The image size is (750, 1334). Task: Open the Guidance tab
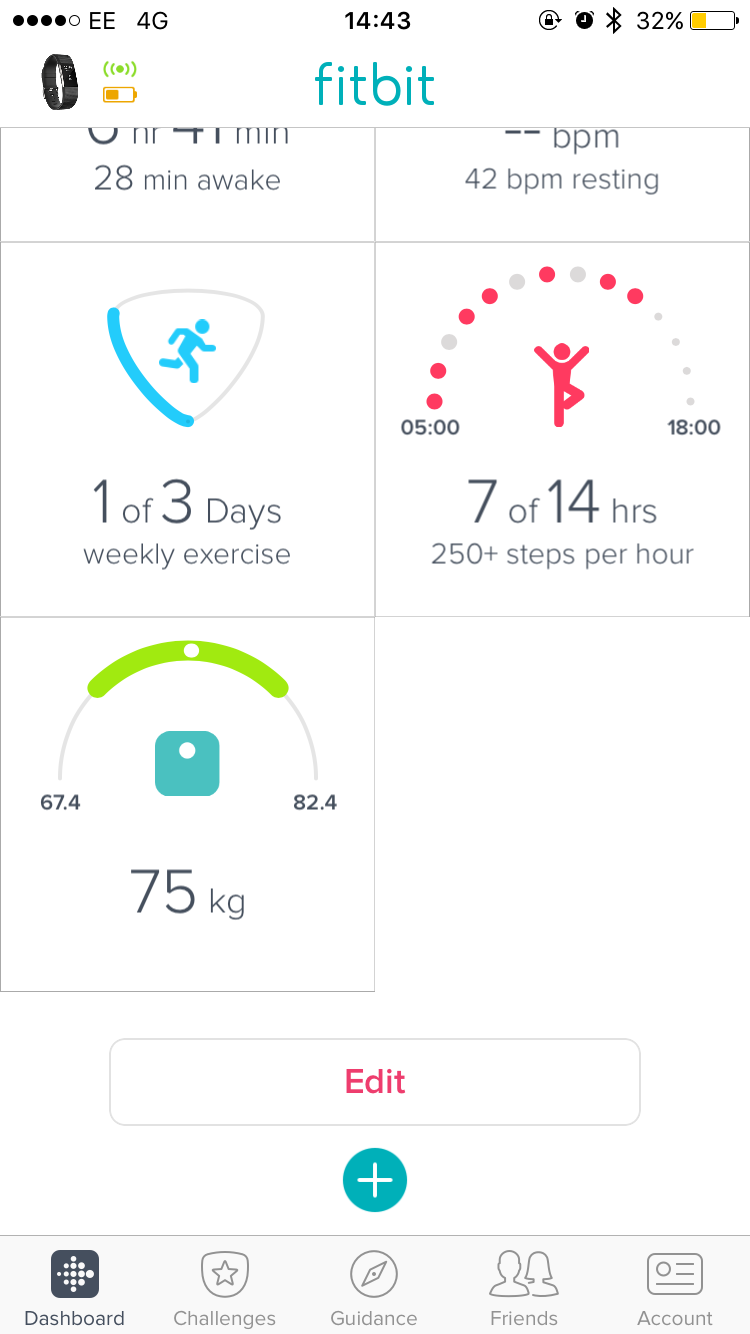pos(374,1287)
